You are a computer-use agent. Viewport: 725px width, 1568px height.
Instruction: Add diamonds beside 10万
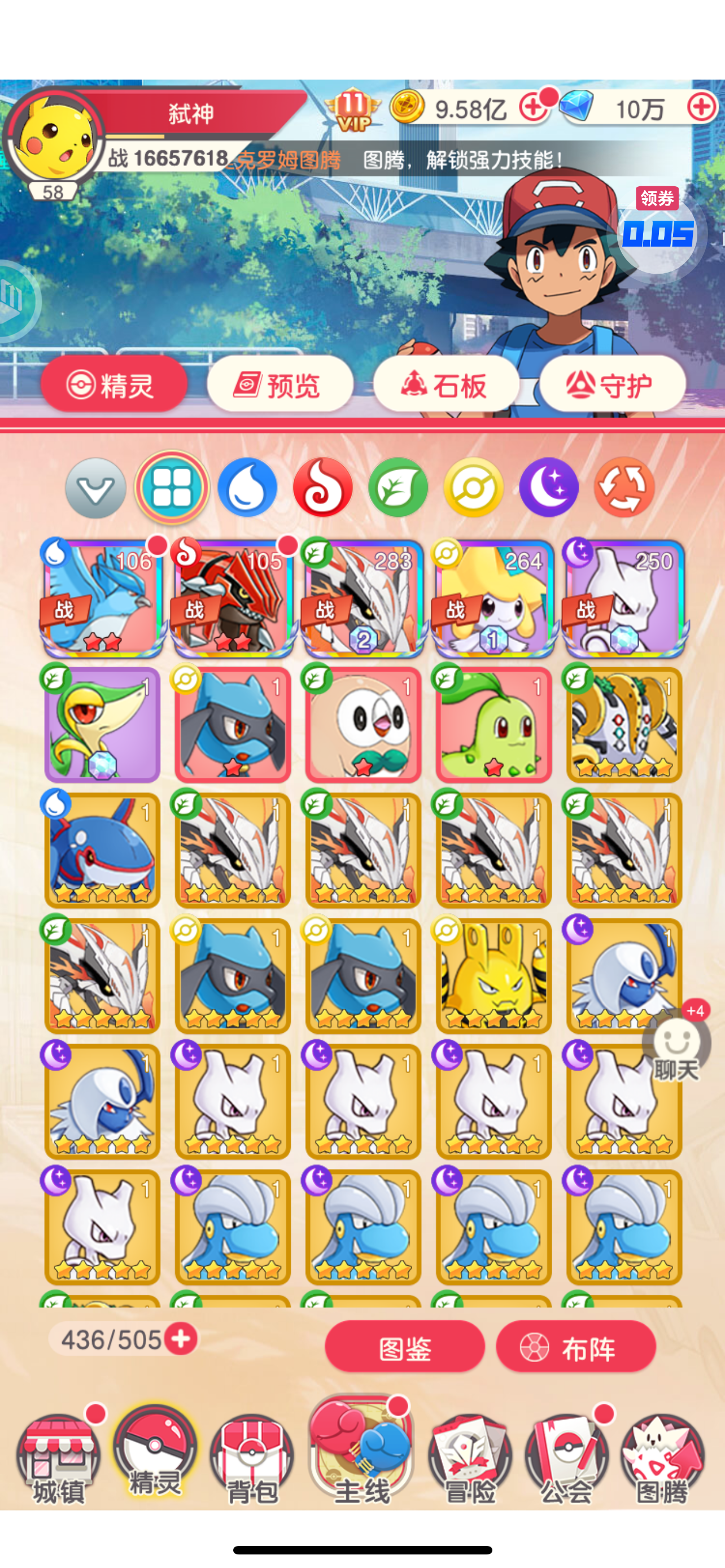702,108
